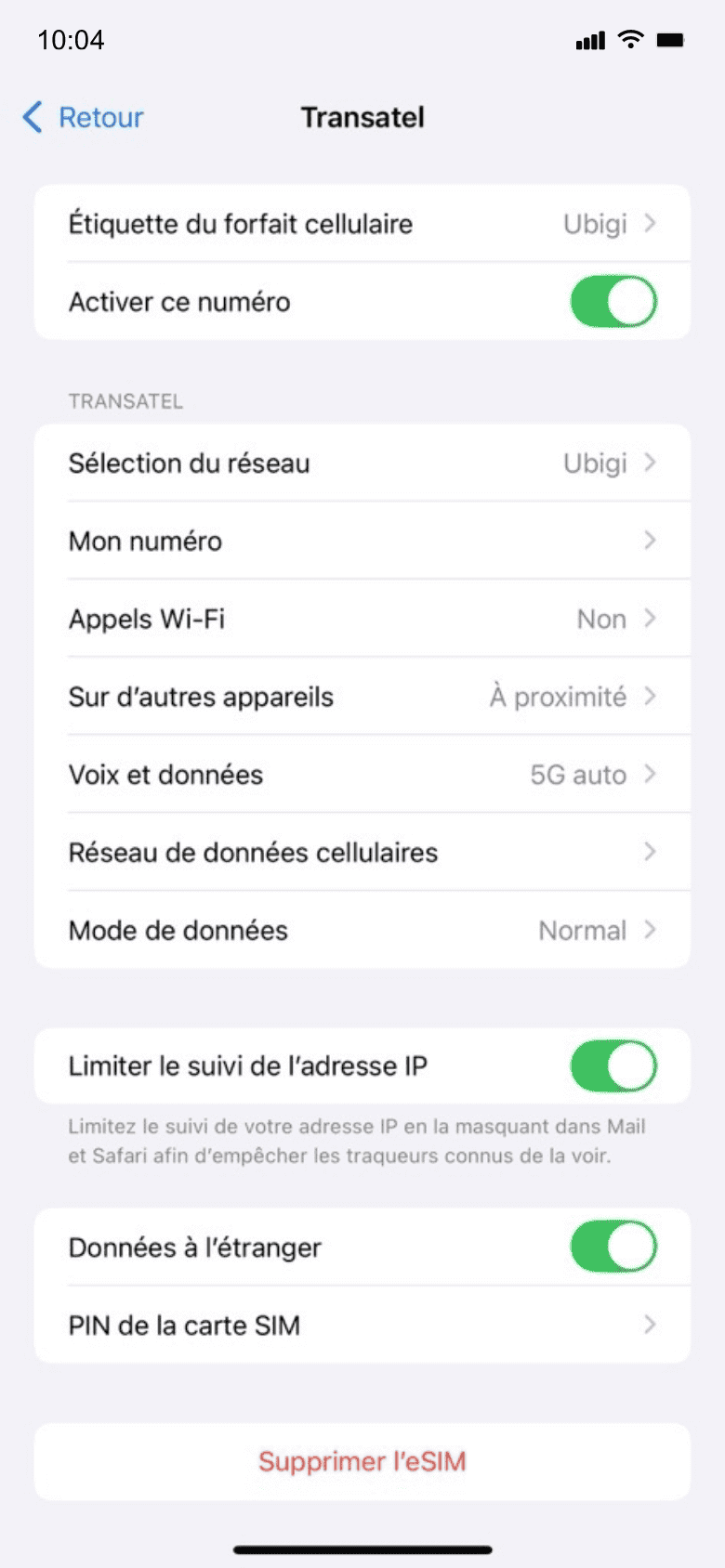Screen dimensions: 725x1568
Task: Tap the chevron beside Réseau de données cellulaires
Action: 651,852
